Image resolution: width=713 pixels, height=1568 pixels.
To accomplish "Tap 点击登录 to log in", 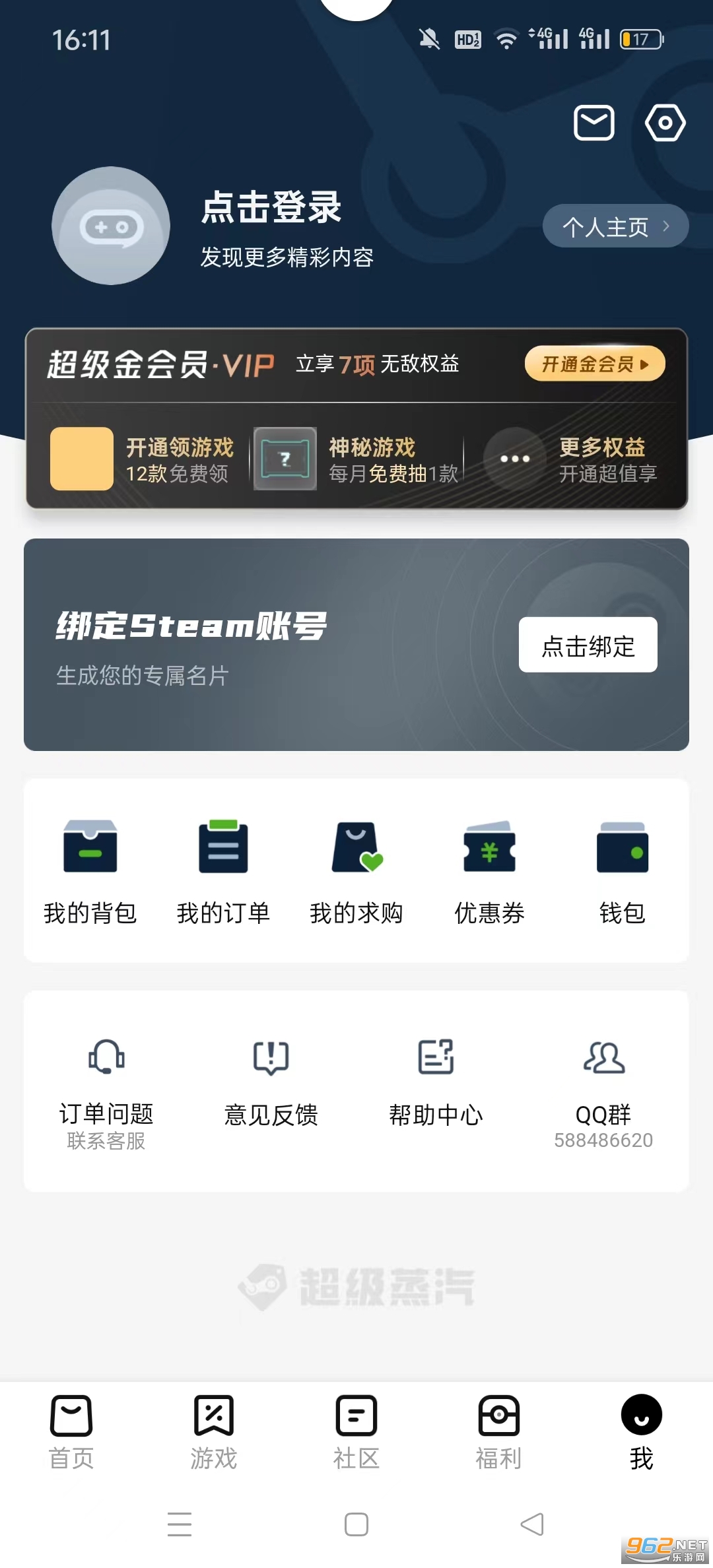I will (271, 207).
